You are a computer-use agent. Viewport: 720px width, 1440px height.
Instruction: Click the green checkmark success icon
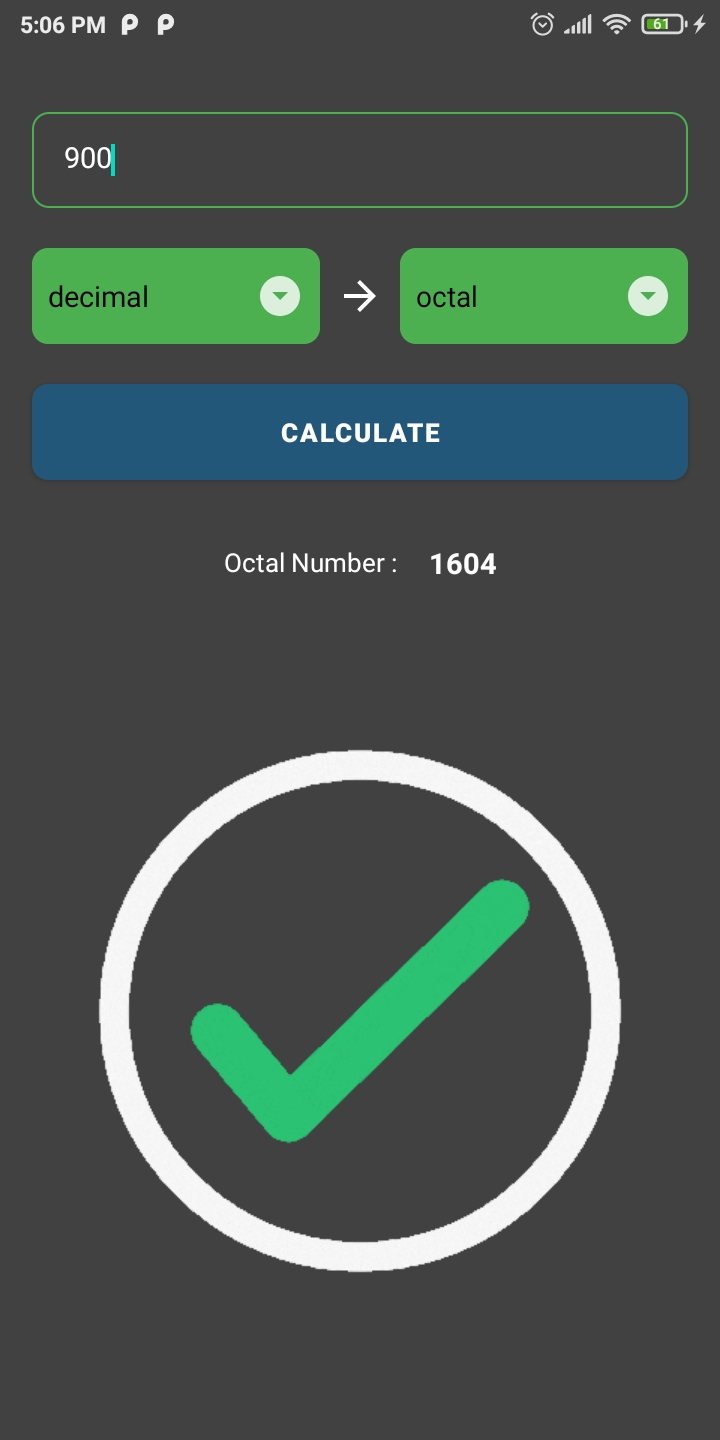click(x=360, y=1010)
